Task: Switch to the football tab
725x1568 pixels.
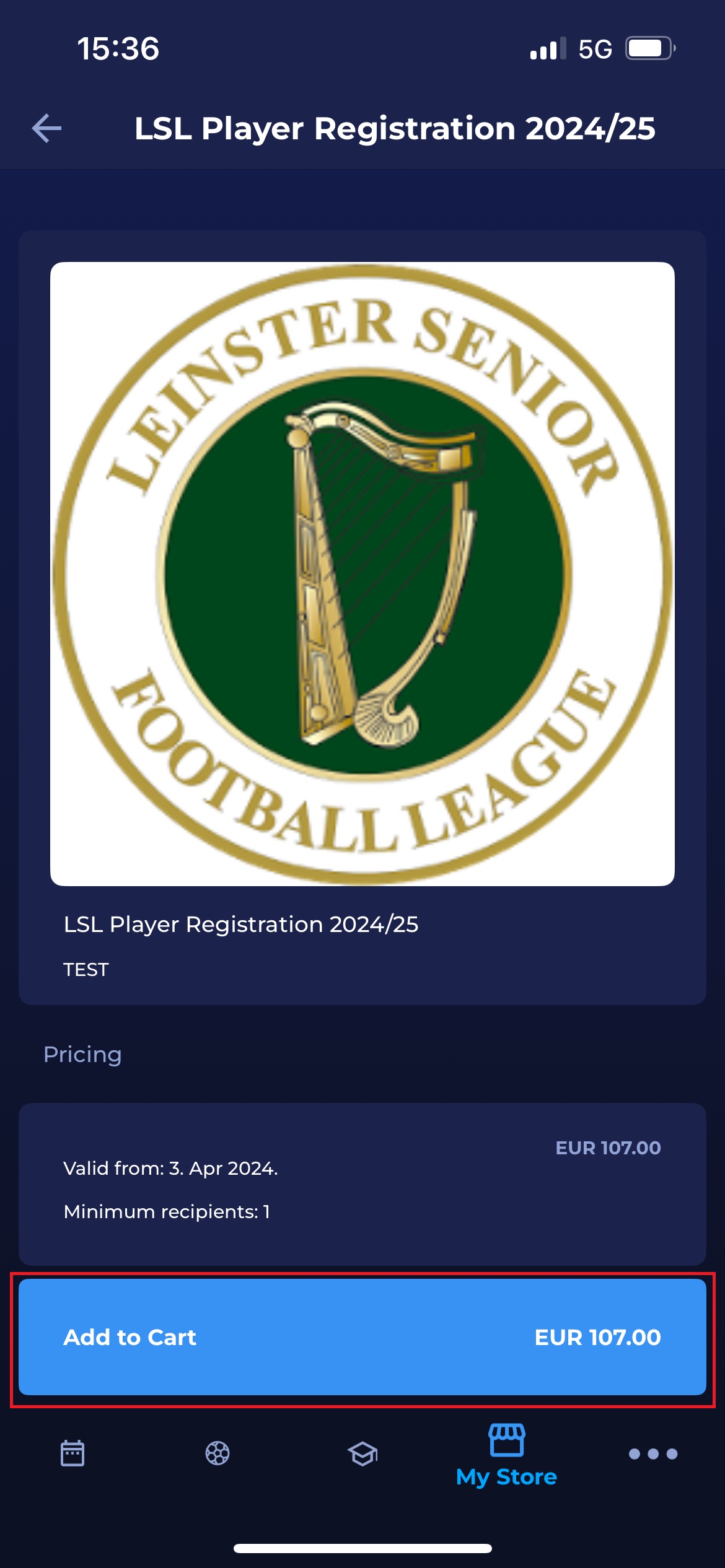Action: pos(217,1453)
